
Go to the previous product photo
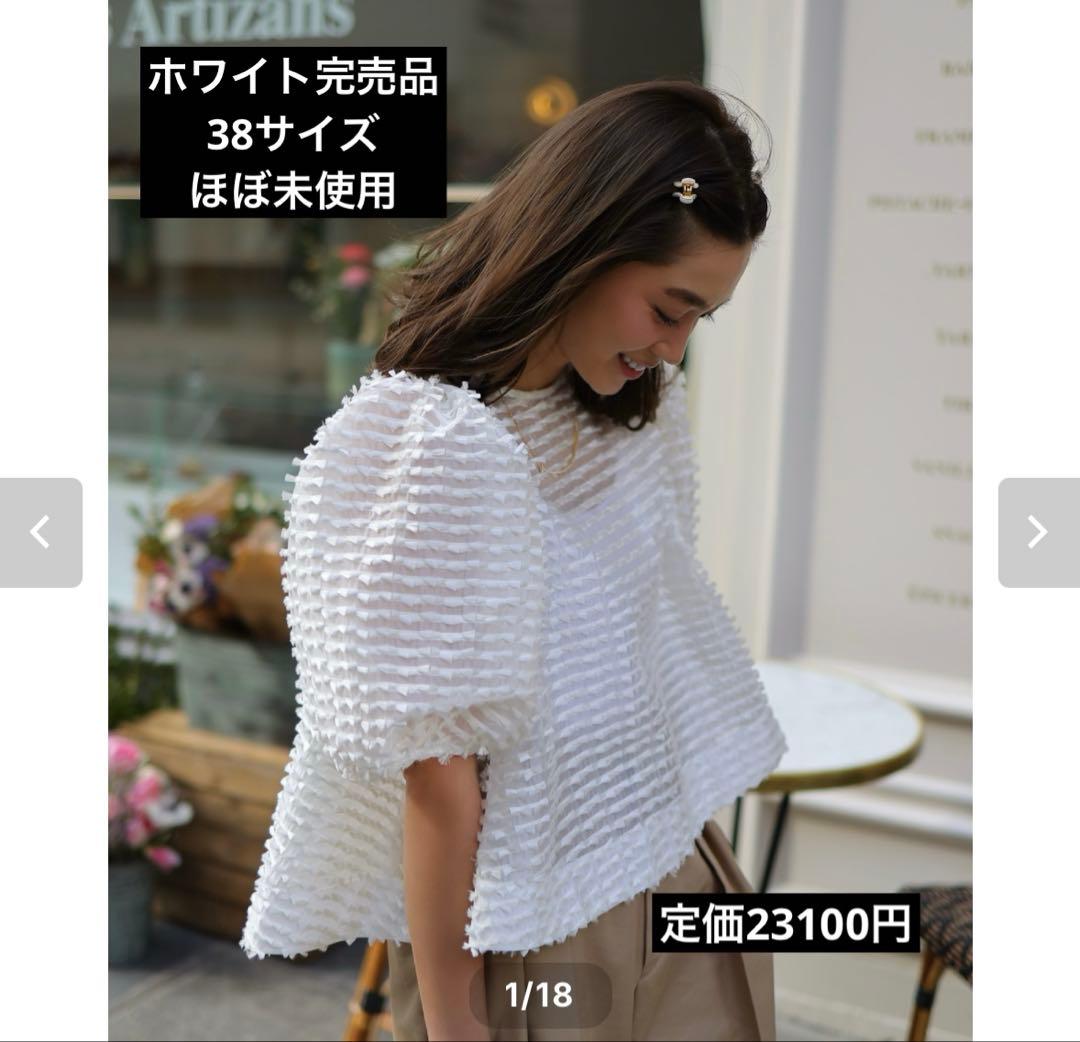pos(41,532)
